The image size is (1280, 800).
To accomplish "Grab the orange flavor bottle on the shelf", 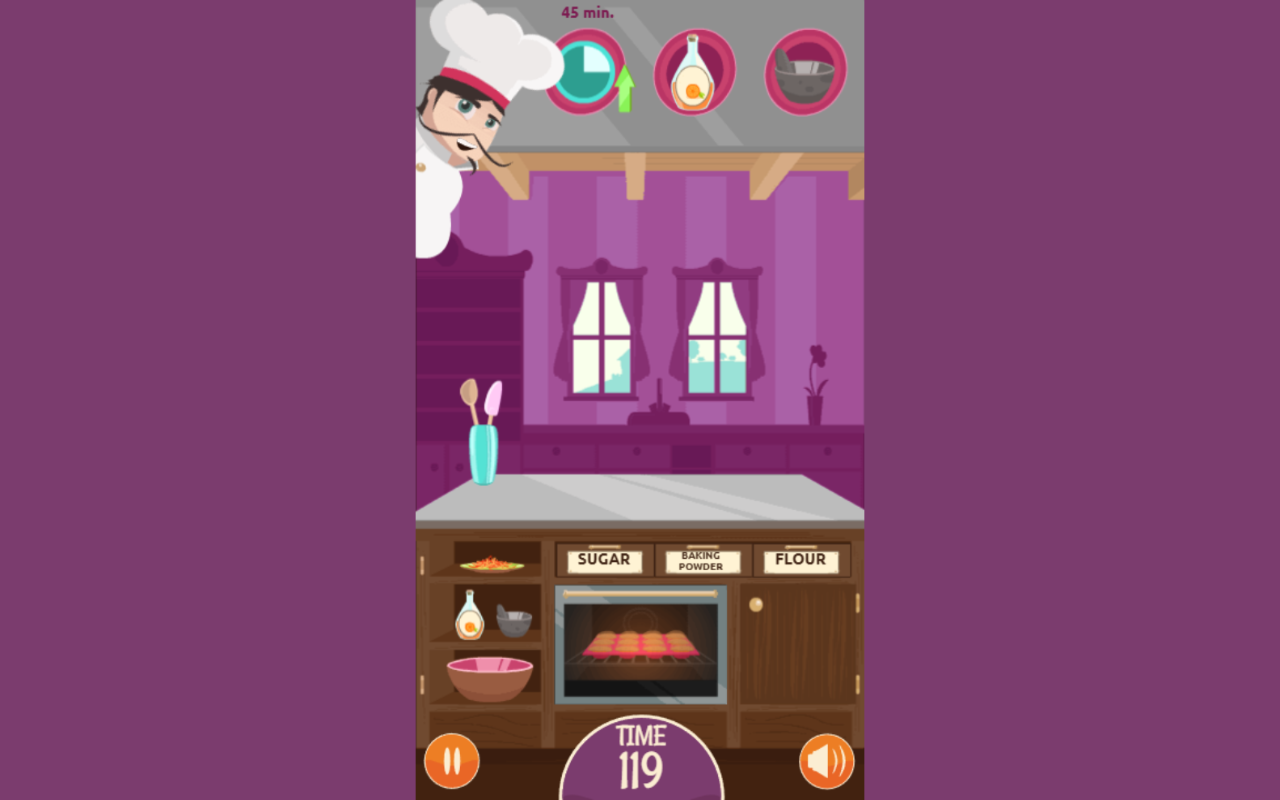I will [469, 616].
